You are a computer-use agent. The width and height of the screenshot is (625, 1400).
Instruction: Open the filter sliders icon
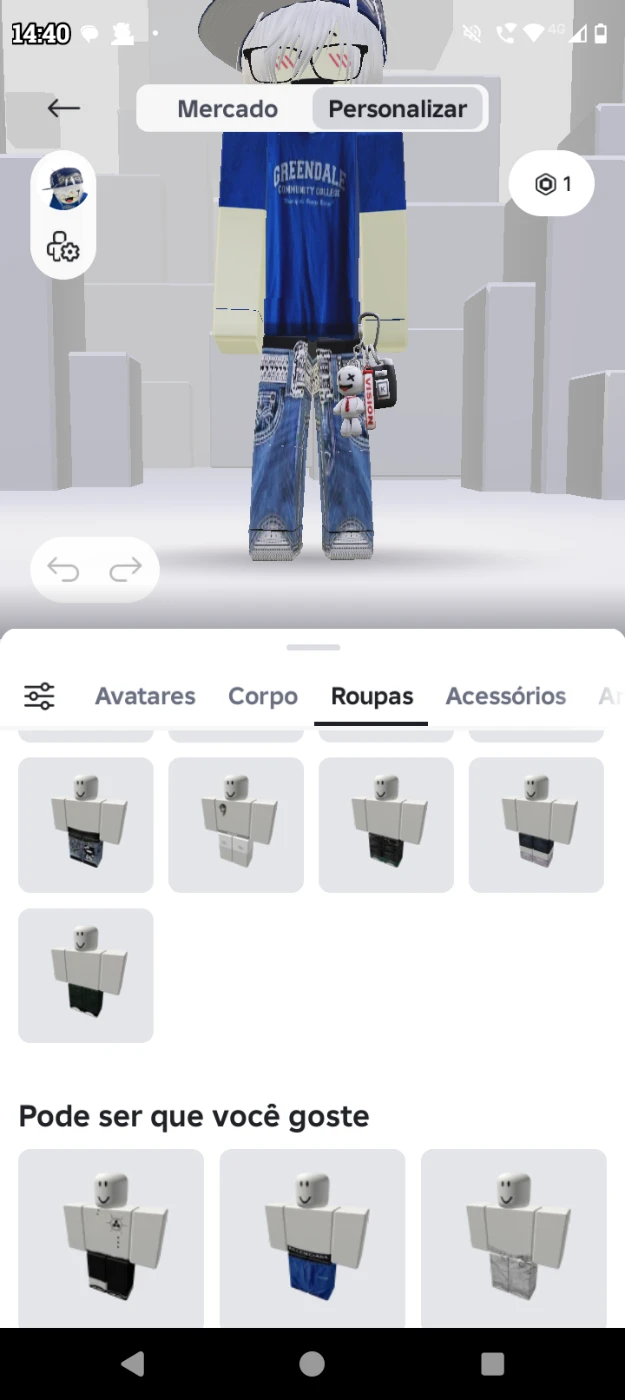(x=40, y=696)
